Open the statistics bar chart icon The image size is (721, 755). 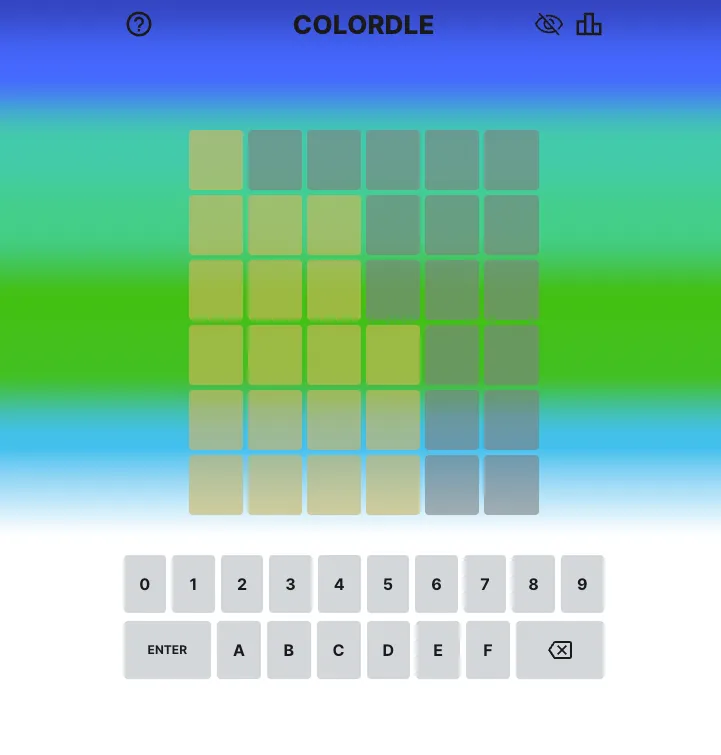[589, 24]
